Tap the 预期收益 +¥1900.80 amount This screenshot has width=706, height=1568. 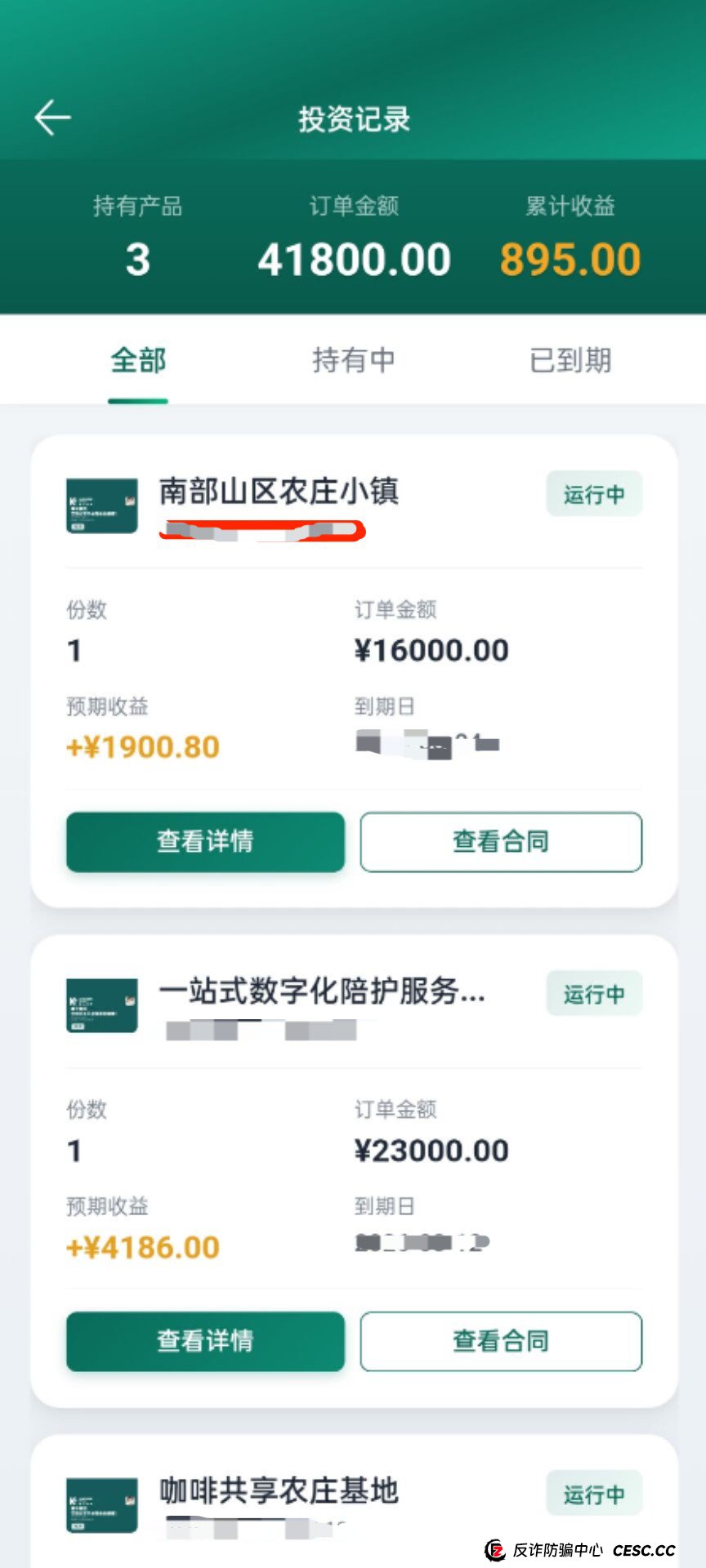click(141, 746)
